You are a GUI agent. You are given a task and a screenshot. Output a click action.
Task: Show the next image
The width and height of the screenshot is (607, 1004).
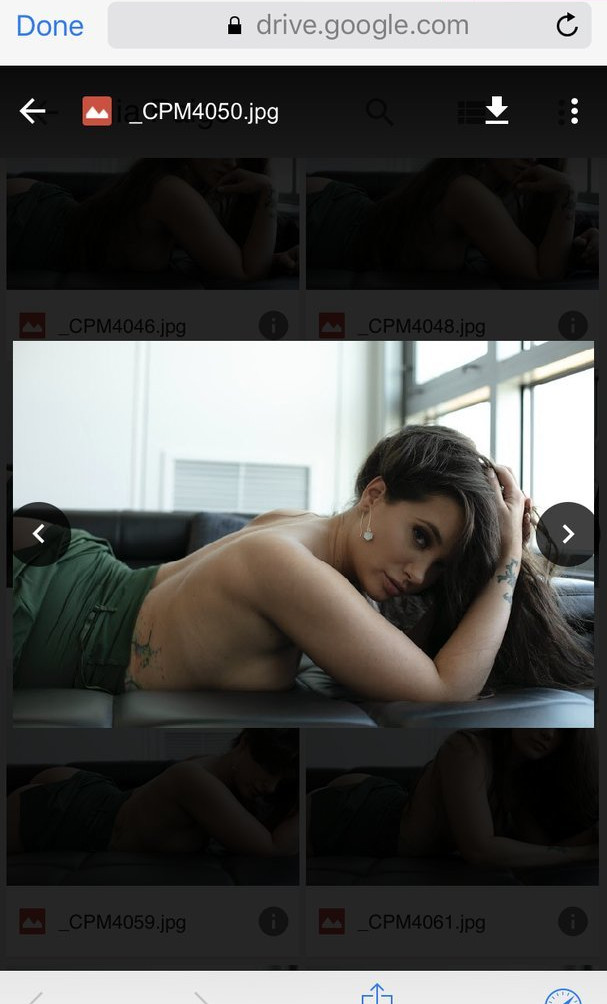point(566,534)
